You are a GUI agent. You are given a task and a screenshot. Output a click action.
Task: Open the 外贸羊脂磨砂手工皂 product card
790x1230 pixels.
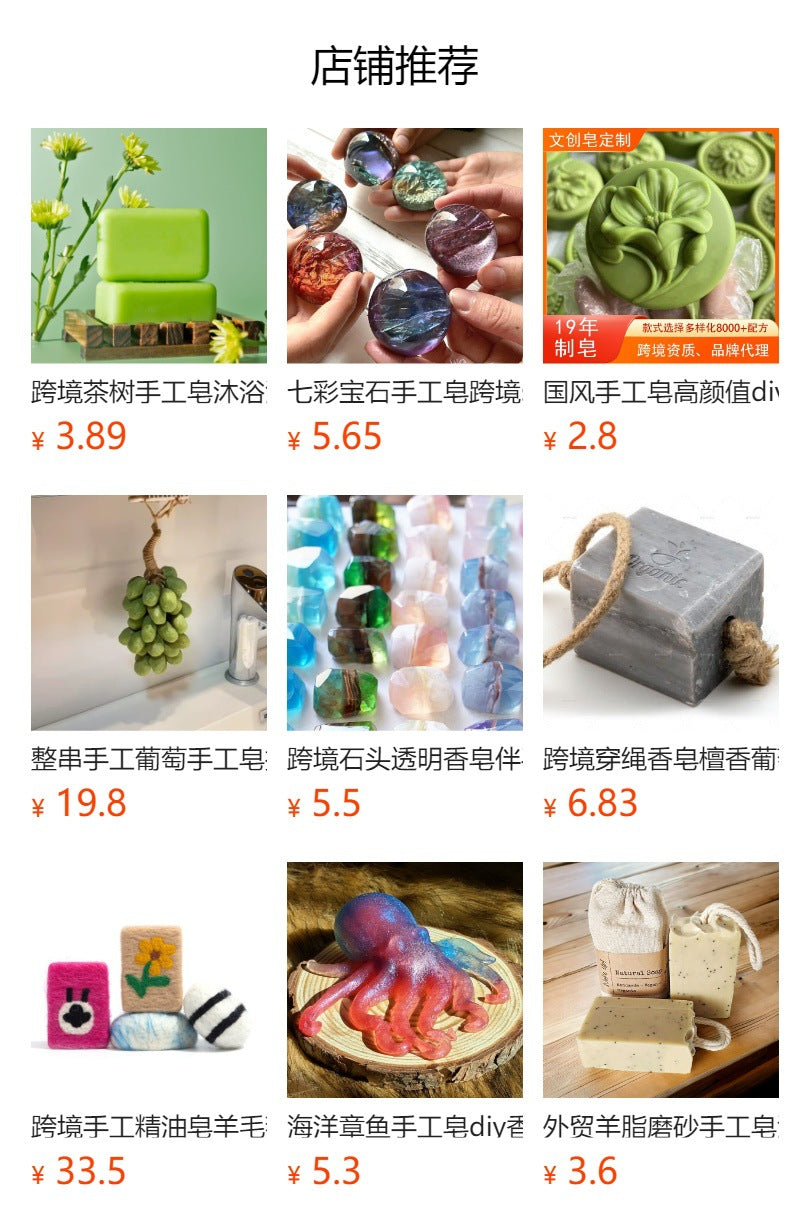click(x=660, y=980)
